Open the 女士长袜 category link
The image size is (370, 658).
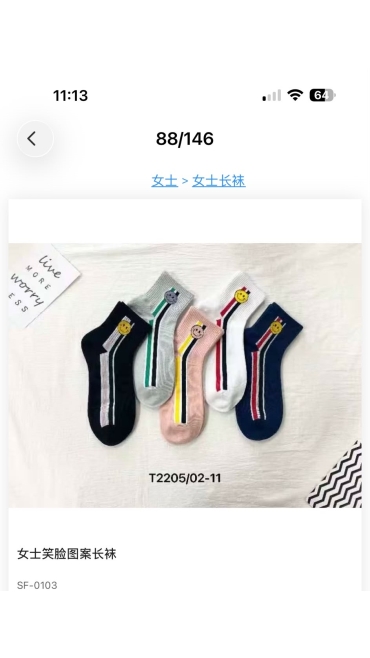pos(219,181)
